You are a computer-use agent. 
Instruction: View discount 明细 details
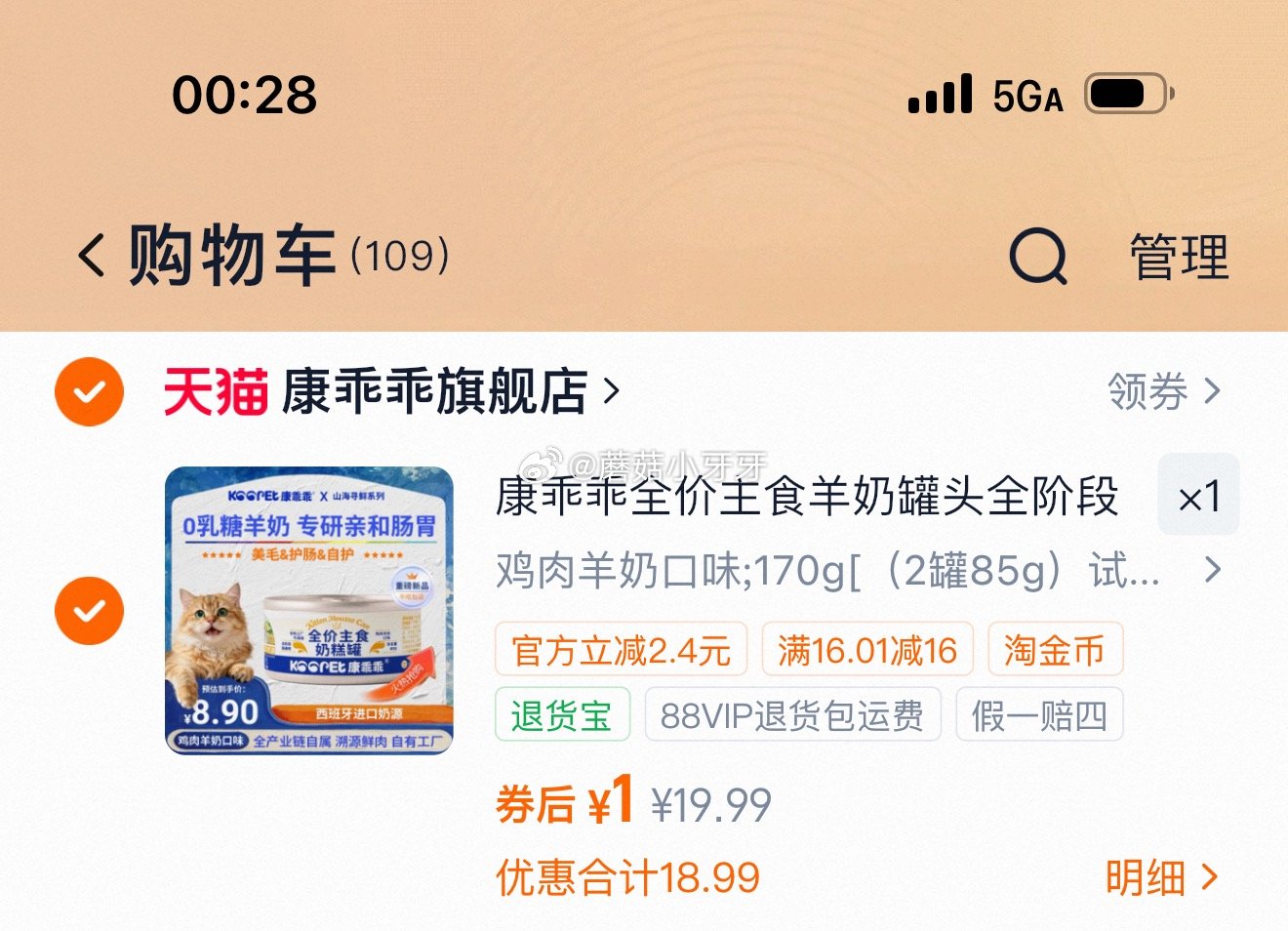tap(1161, 878)
